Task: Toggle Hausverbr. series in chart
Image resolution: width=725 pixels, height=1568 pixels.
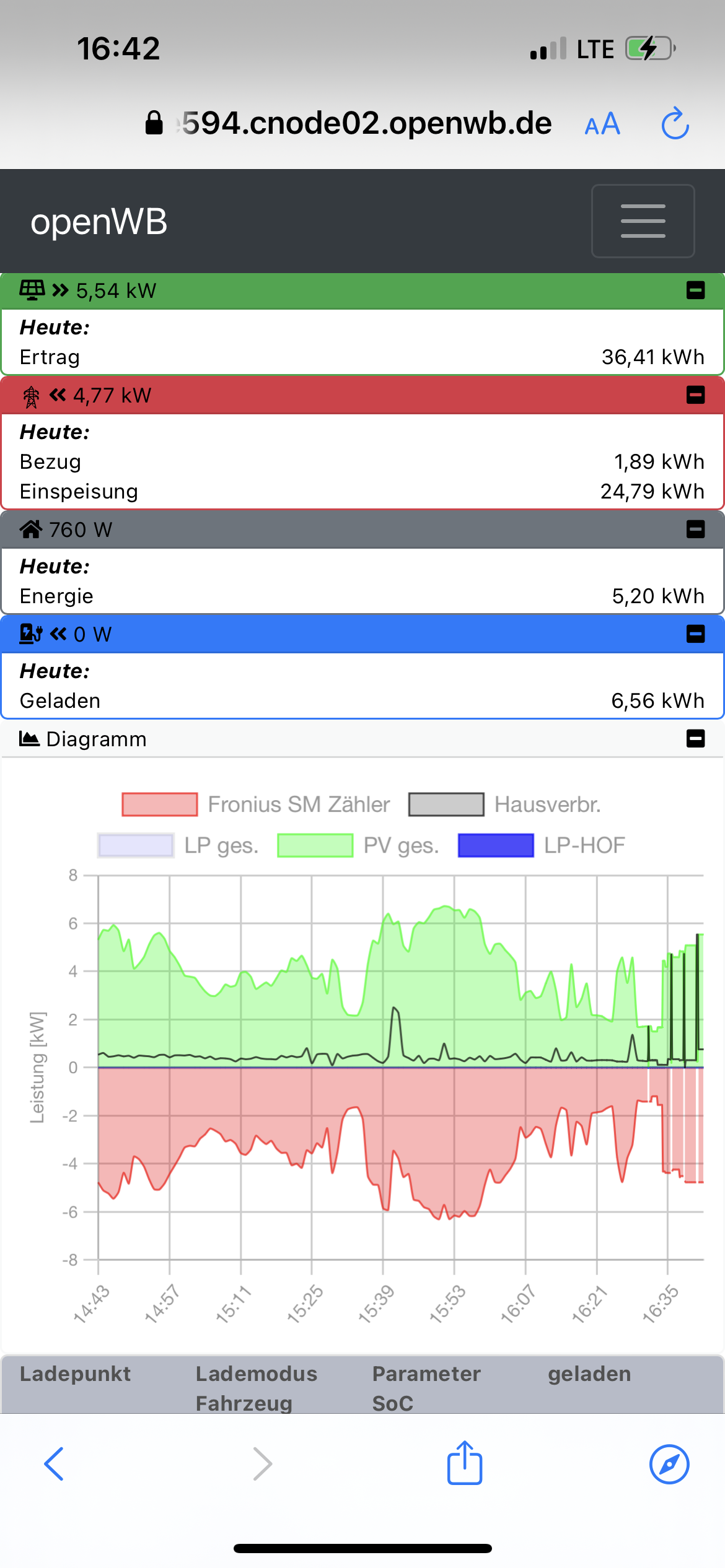Action: click(504, 804)
